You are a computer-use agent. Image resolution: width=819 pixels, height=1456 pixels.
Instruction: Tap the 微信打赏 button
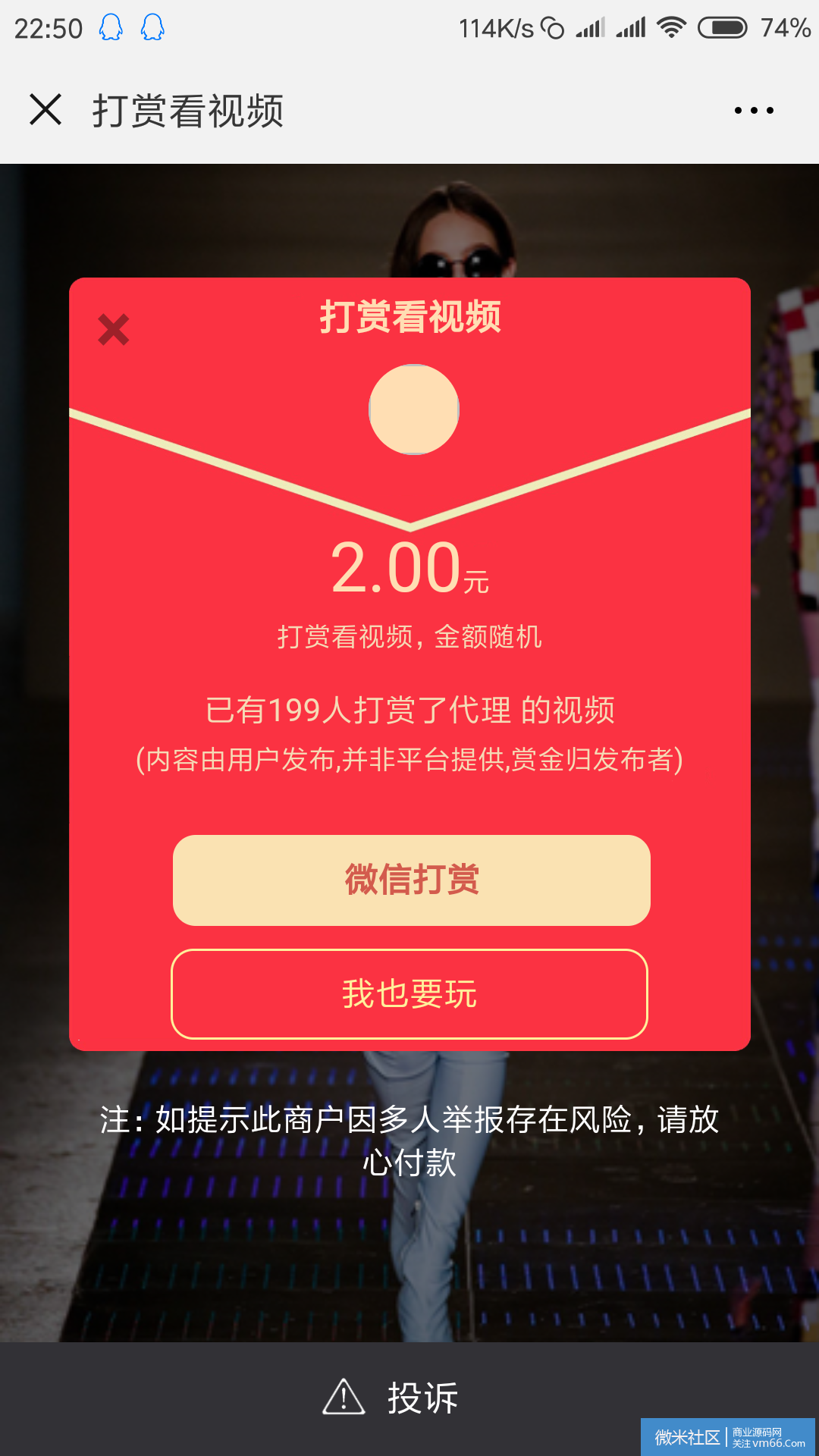(x=412, y=880)
